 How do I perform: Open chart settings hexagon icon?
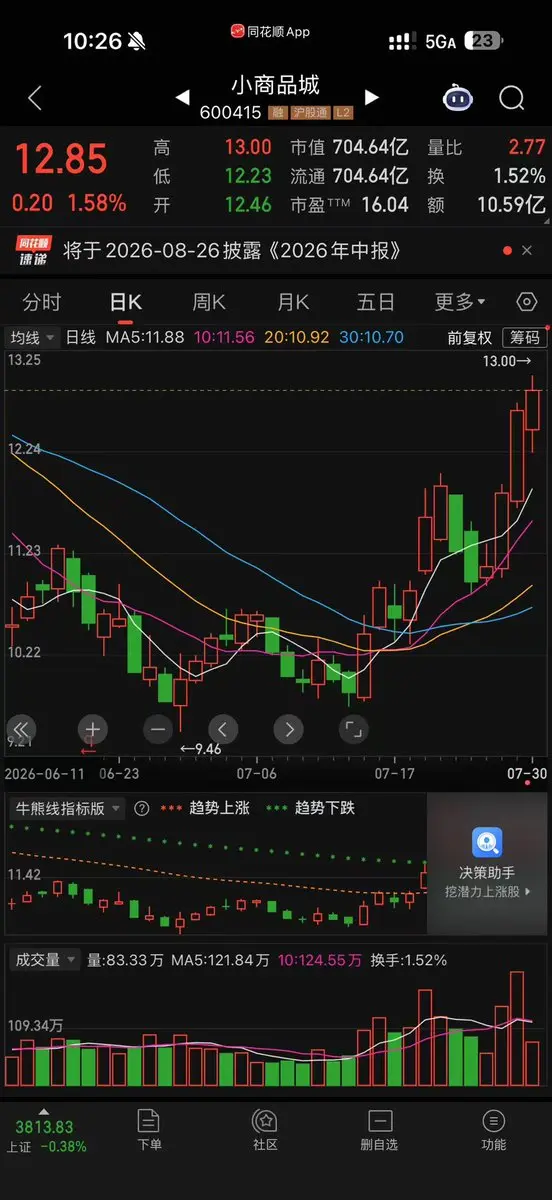click(527, 302)
